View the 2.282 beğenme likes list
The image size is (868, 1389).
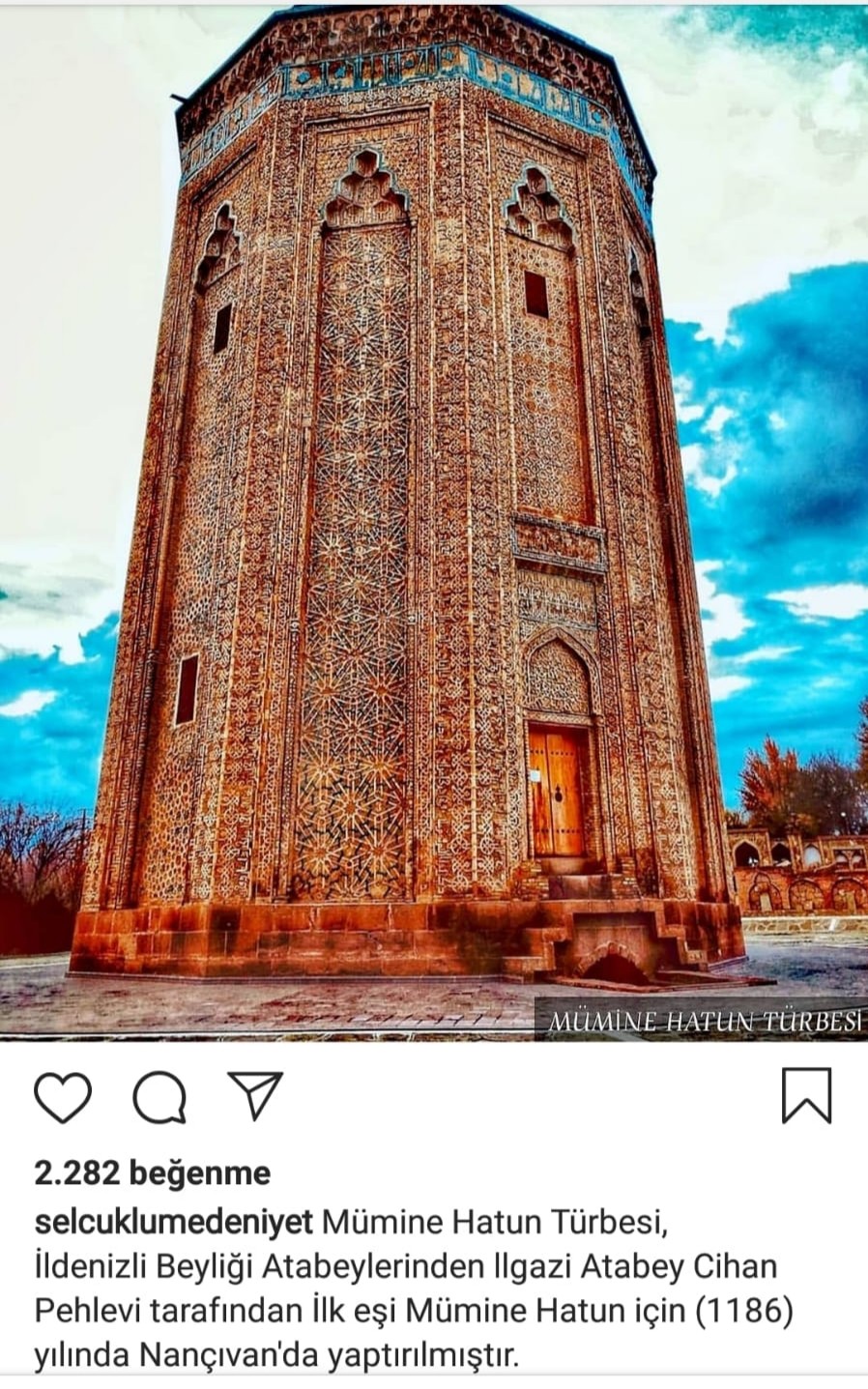click(153, 1173)
